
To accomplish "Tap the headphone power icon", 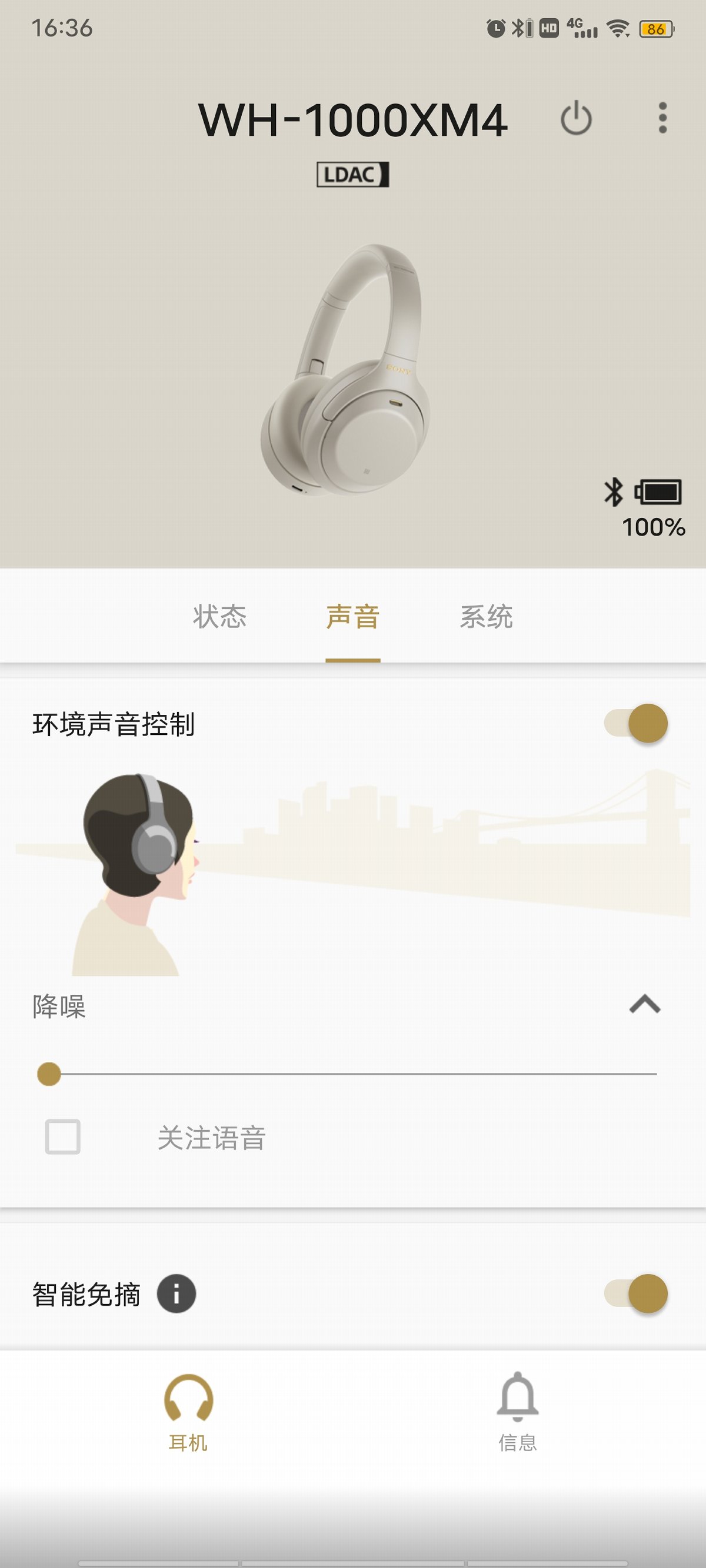I will (x=575, y=119).
